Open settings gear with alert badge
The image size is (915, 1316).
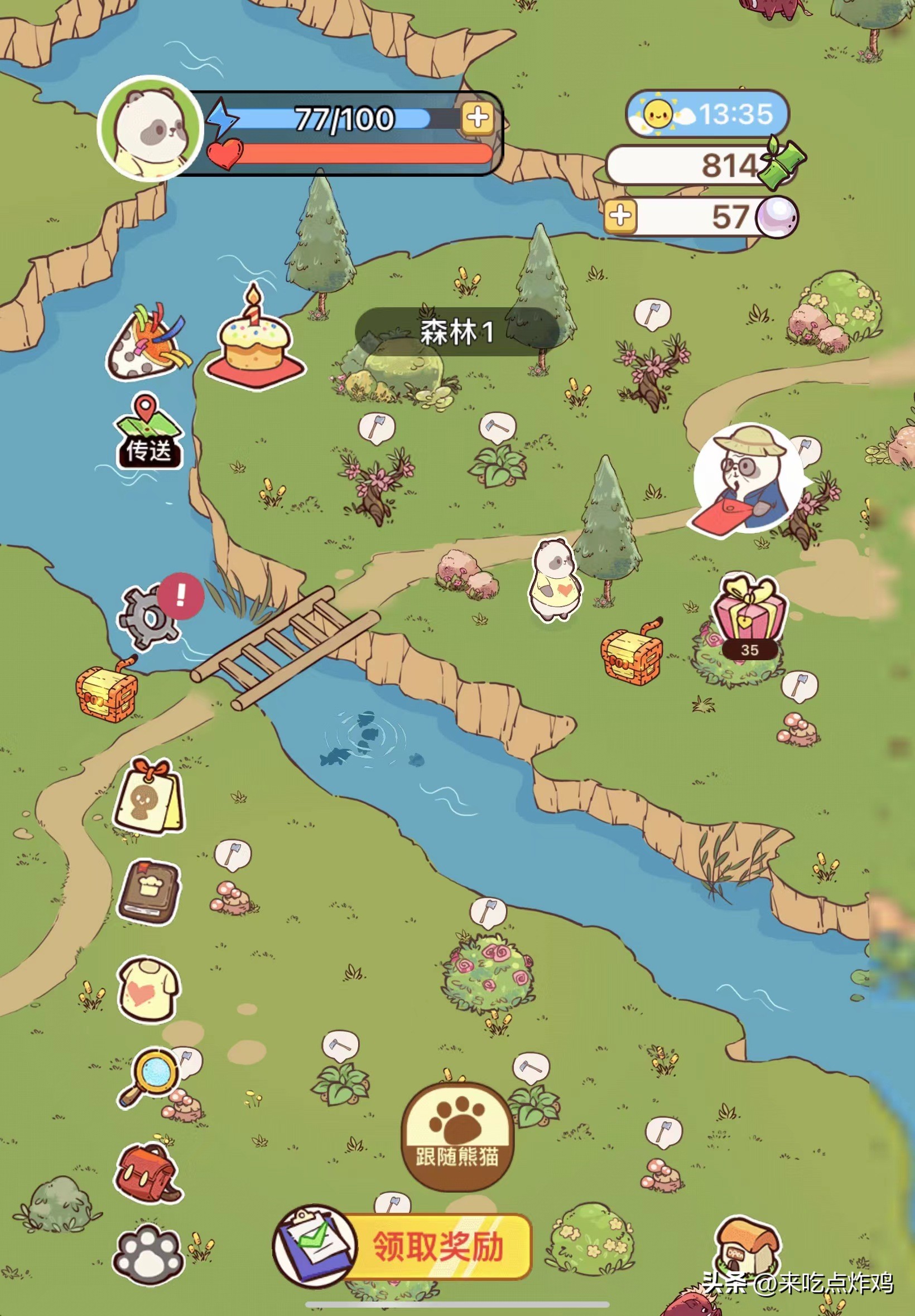[x=150, y=618]
